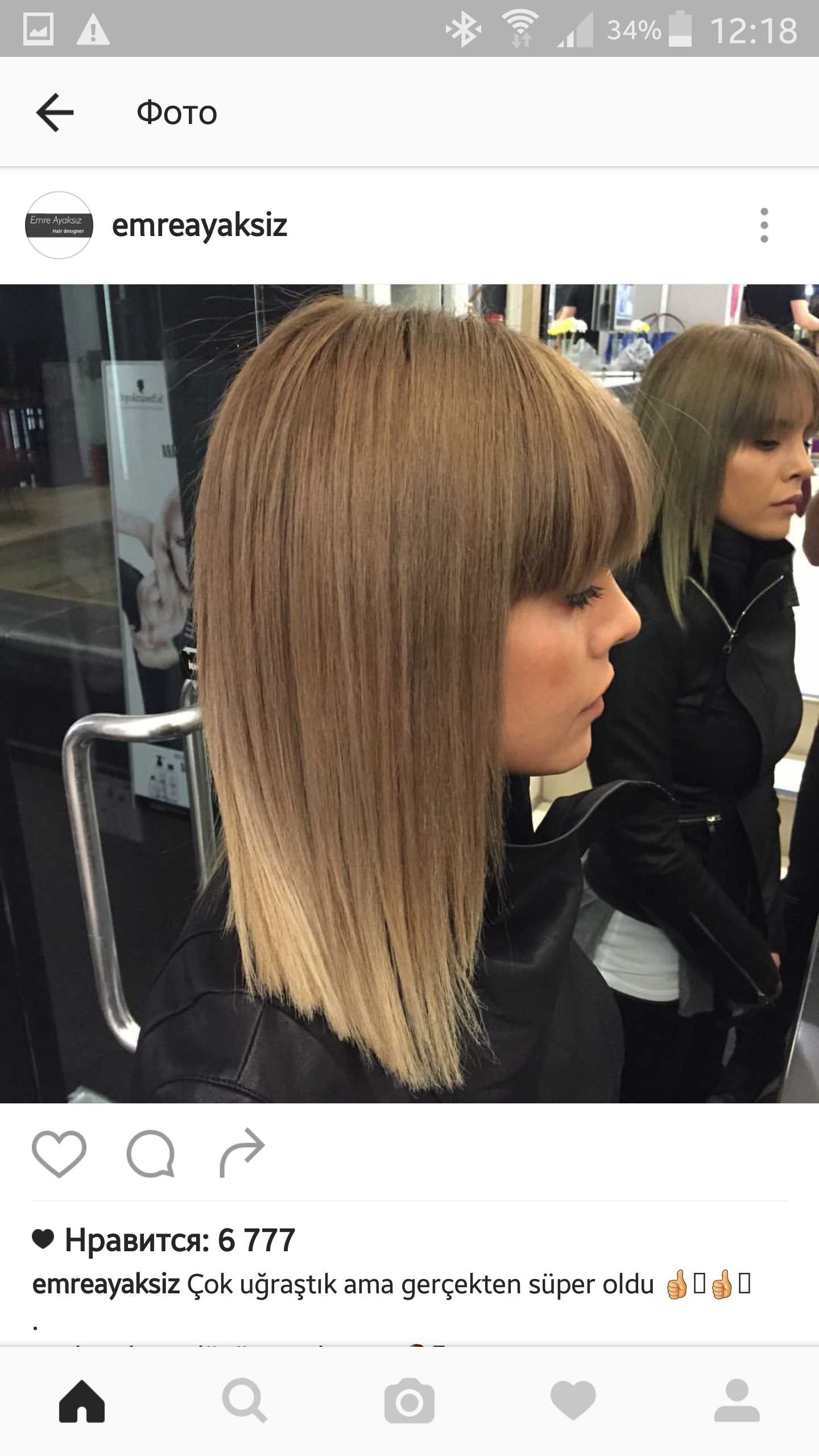
Task: Open the post overflow menu
Action: coord(764,225)
